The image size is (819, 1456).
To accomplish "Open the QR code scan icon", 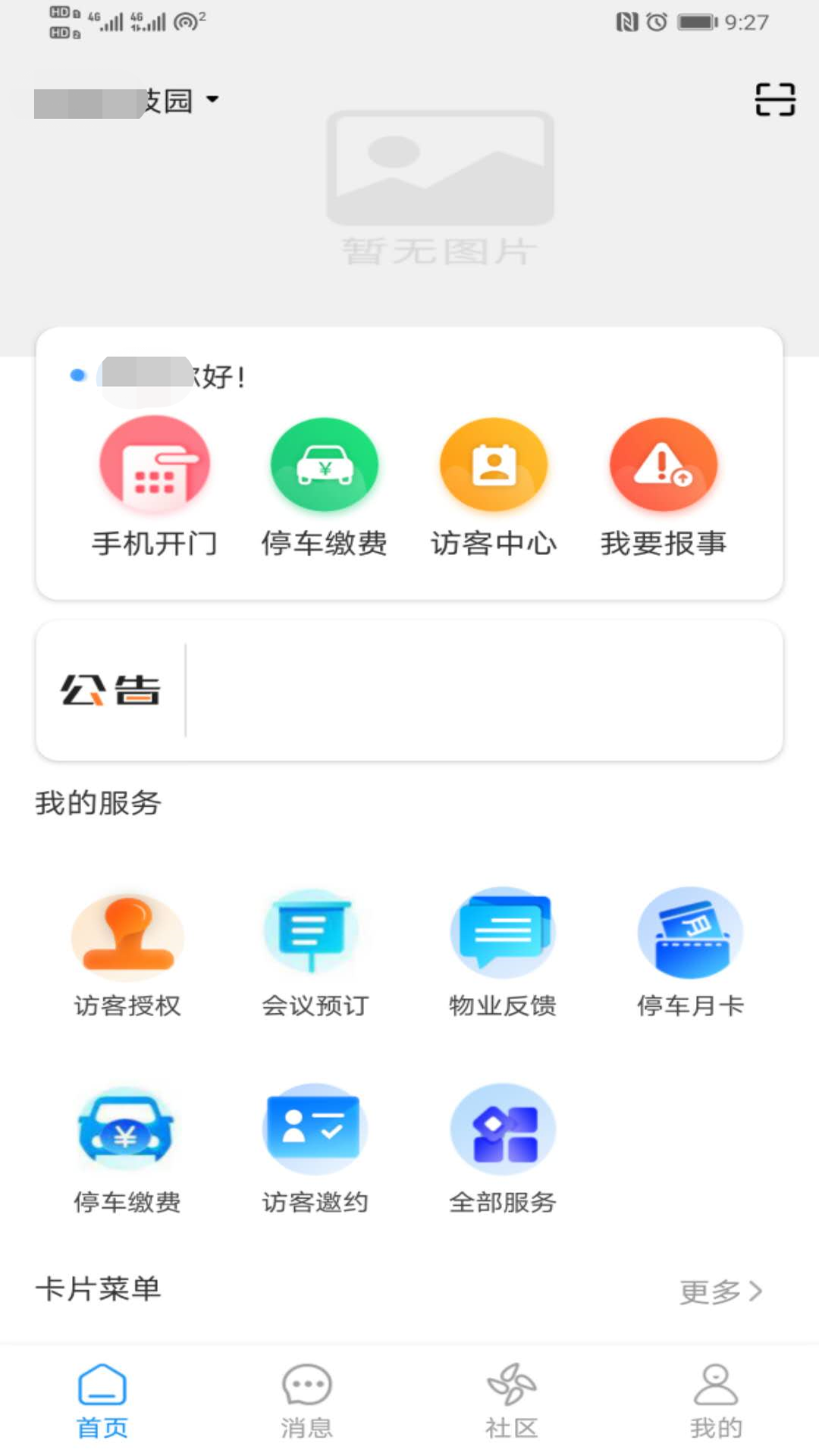I will pos(774,99).
